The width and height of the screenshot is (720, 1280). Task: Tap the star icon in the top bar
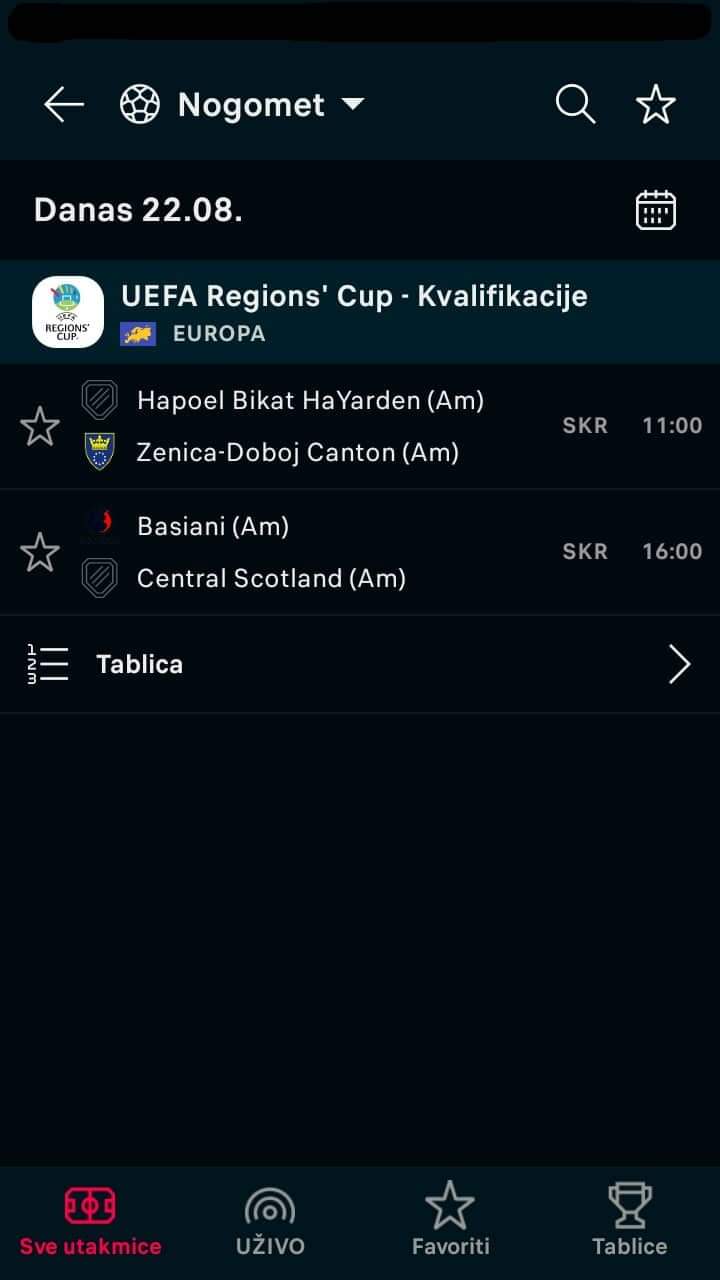tap(656, 104)
